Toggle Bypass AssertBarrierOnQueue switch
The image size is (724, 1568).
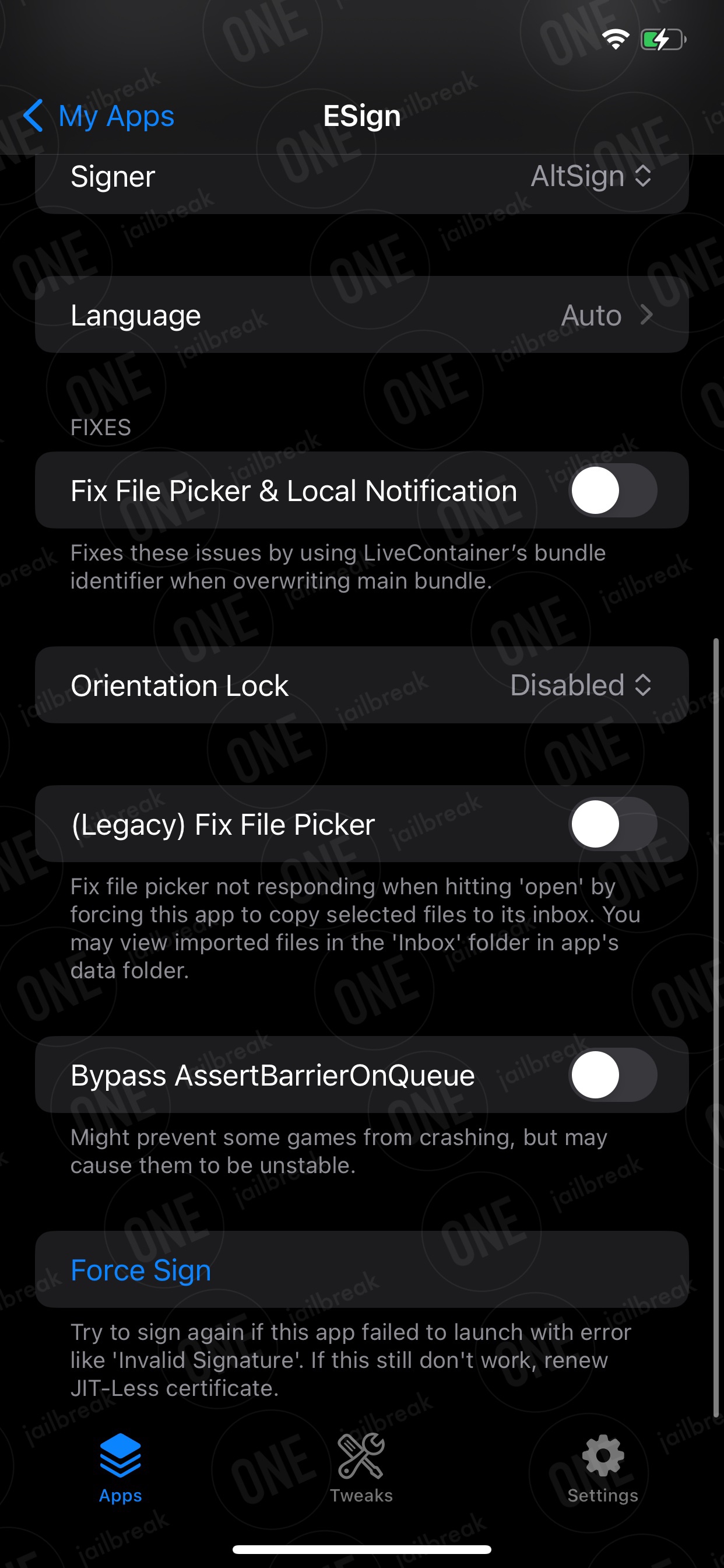(x=613, y=1075)
